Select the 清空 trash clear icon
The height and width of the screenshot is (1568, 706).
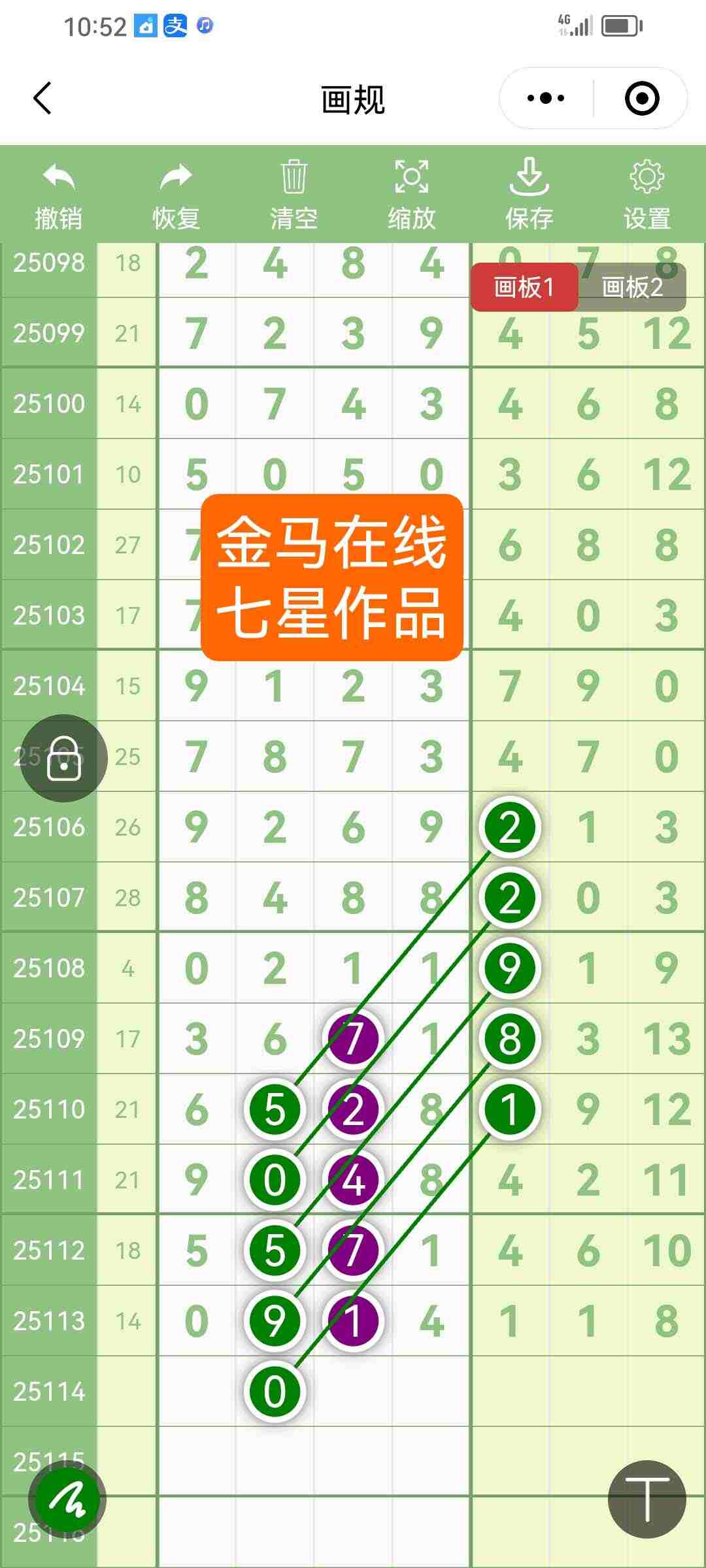point(293,178)
